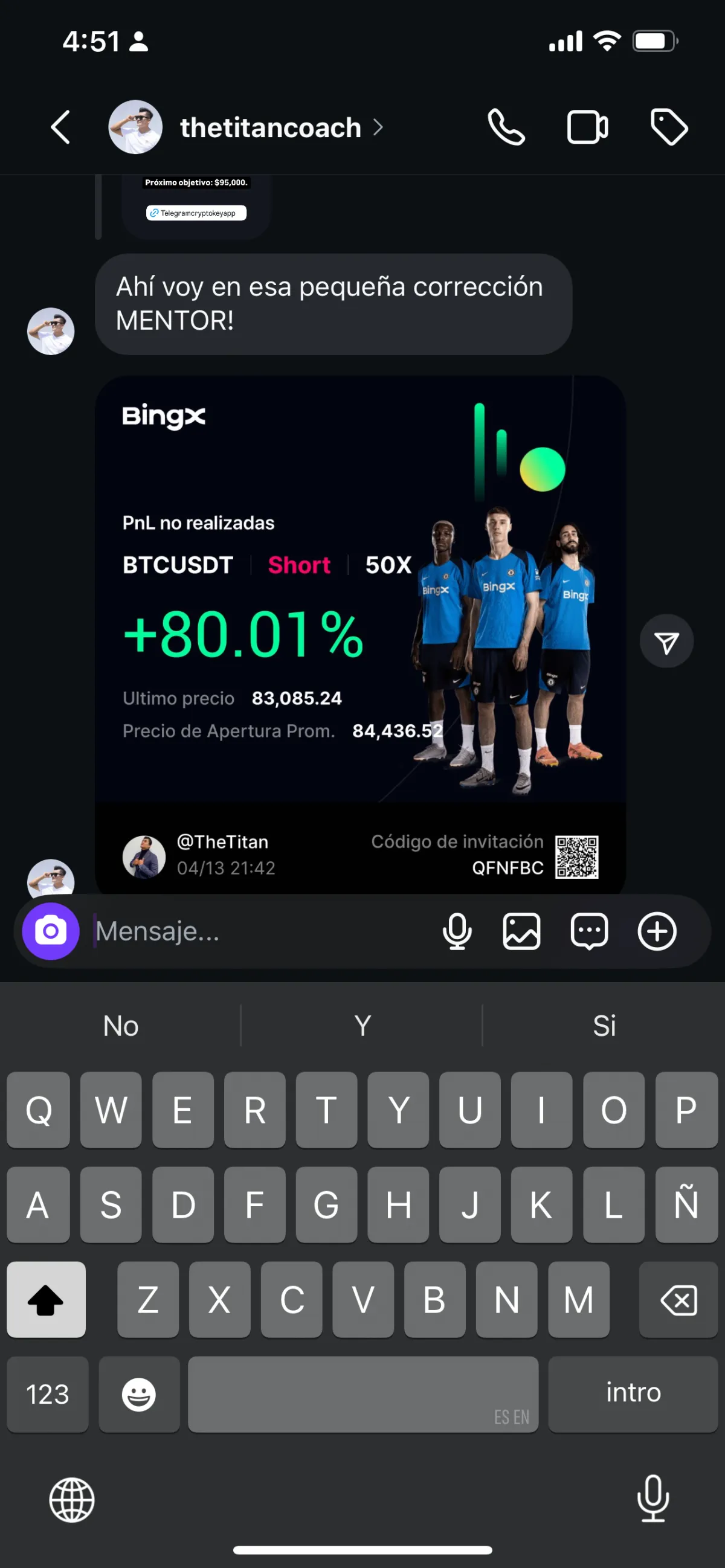The image size is (725, 1568).
Task: Open the emoji keyboard
Action: 139,1394
